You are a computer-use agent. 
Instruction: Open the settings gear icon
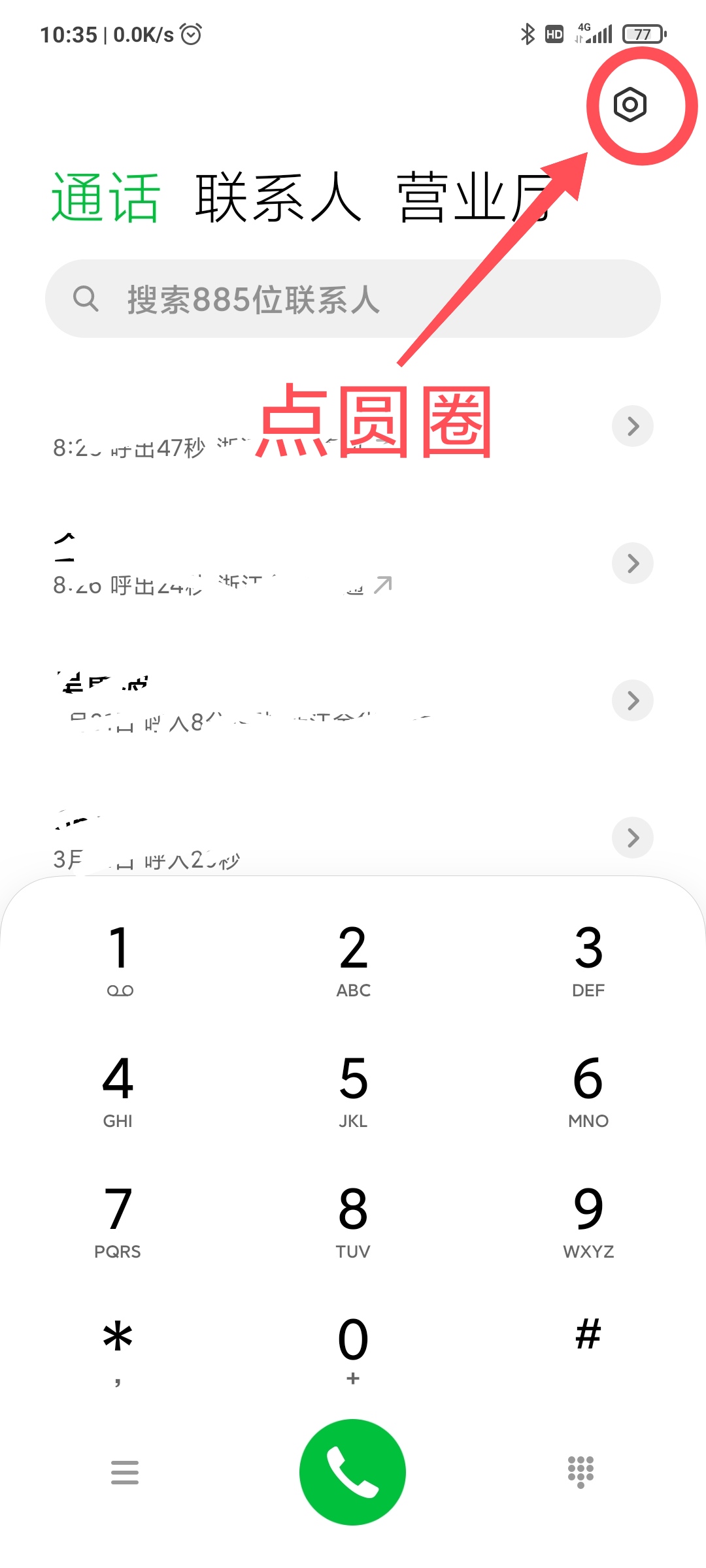[x=630, y=105]
